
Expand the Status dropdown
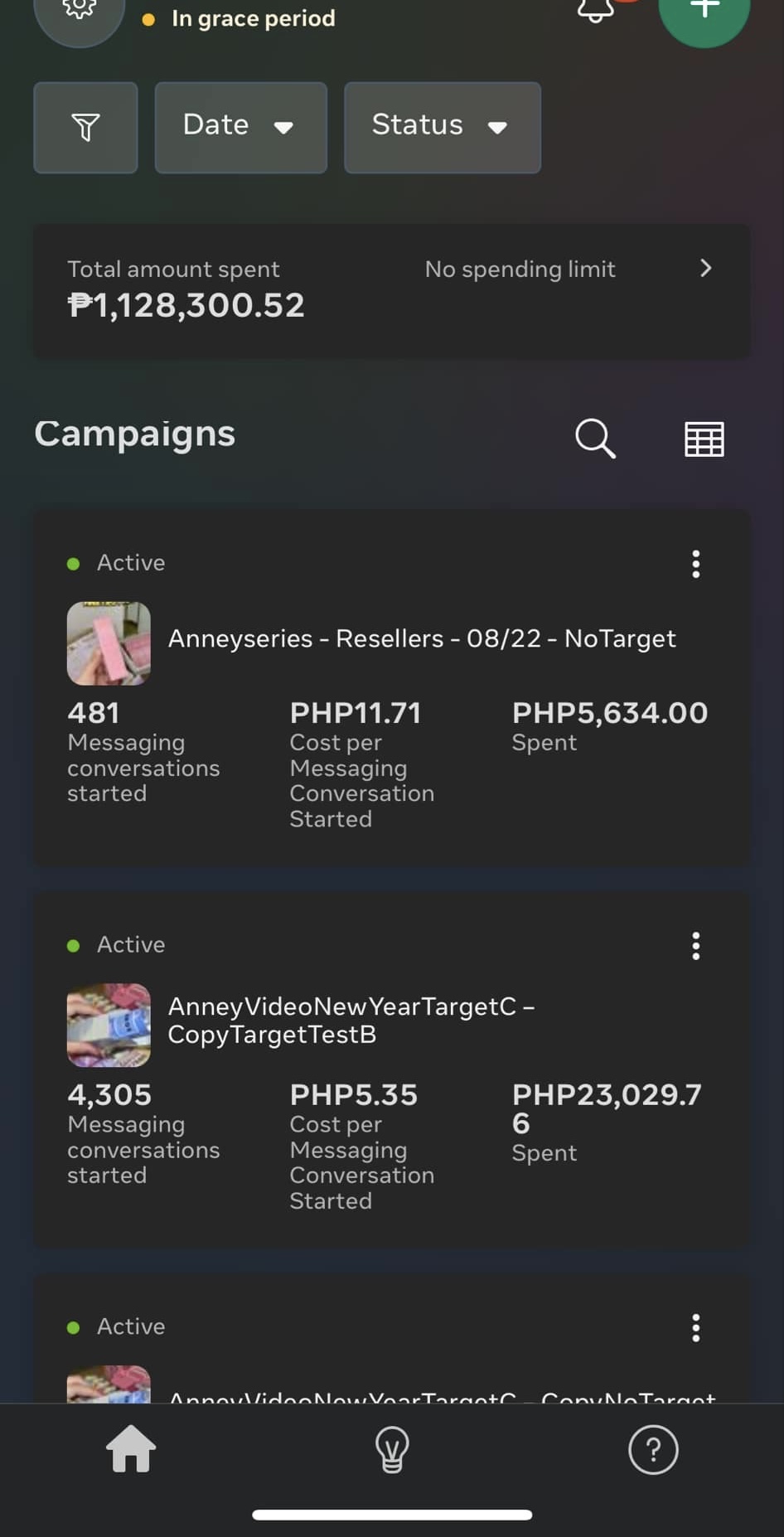(x=442, y=128)
